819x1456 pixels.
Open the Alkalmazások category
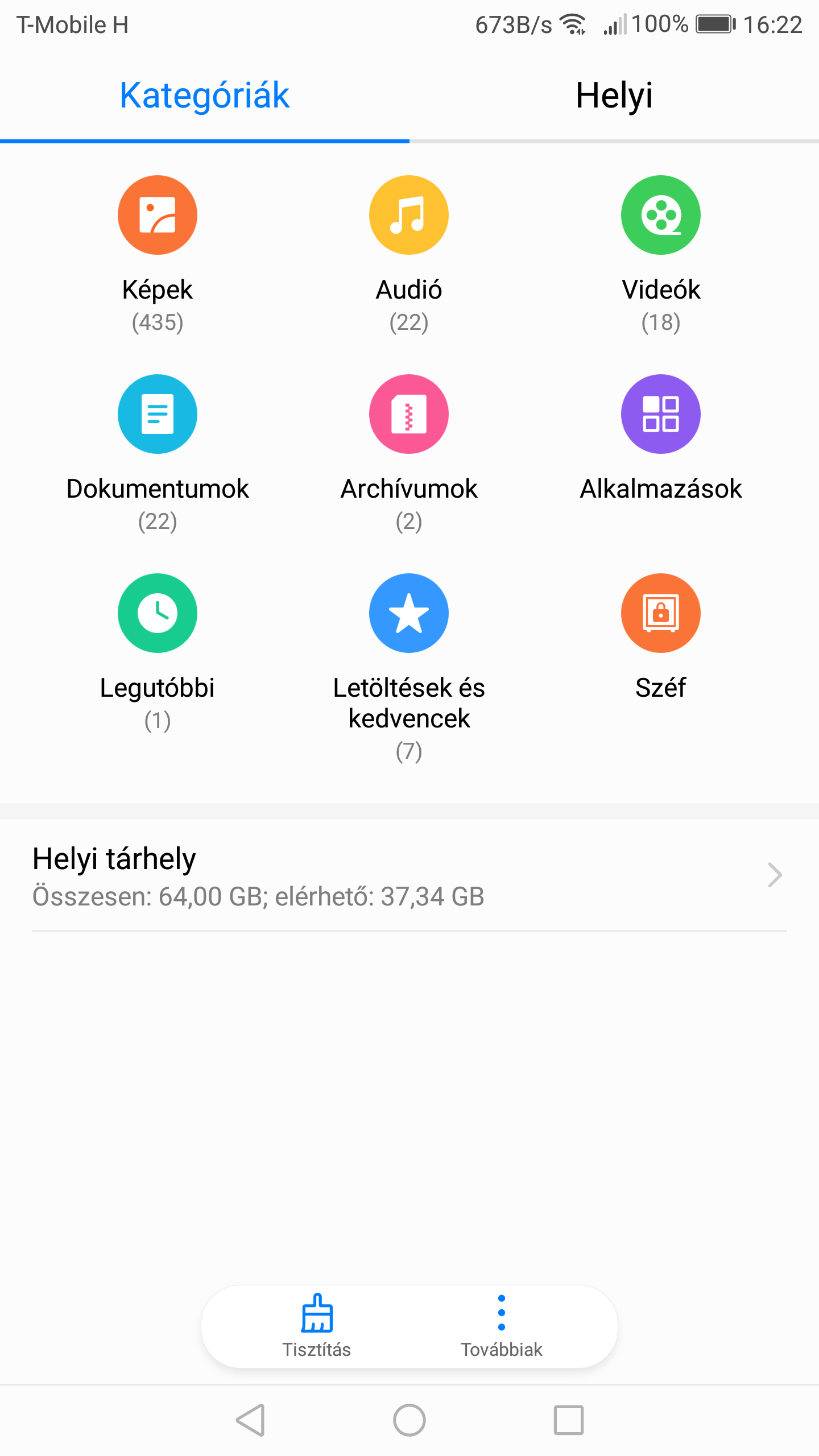661,439
